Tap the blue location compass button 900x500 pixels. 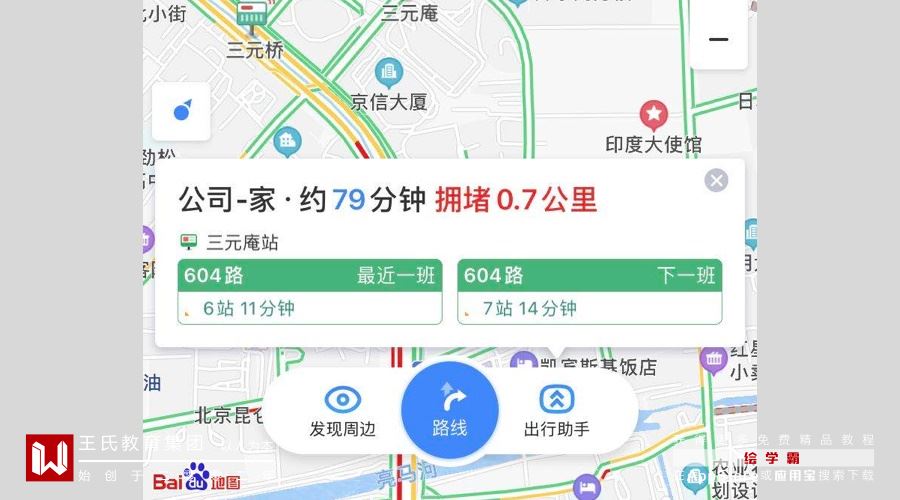(x=182, y=111)
